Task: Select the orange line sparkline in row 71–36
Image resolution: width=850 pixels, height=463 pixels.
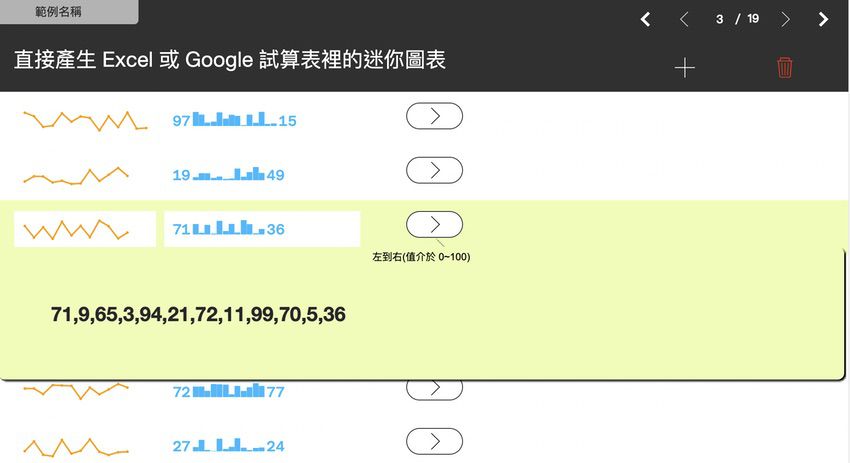Action: tap(84, 229)
